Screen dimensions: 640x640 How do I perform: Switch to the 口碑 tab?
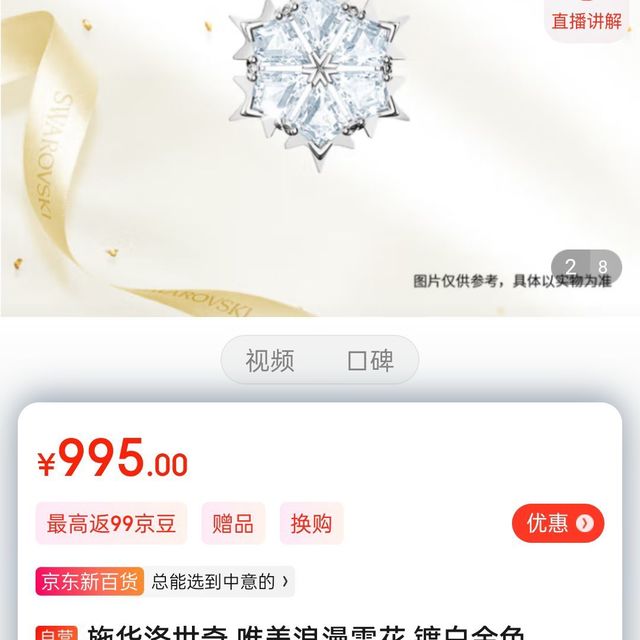370,361
